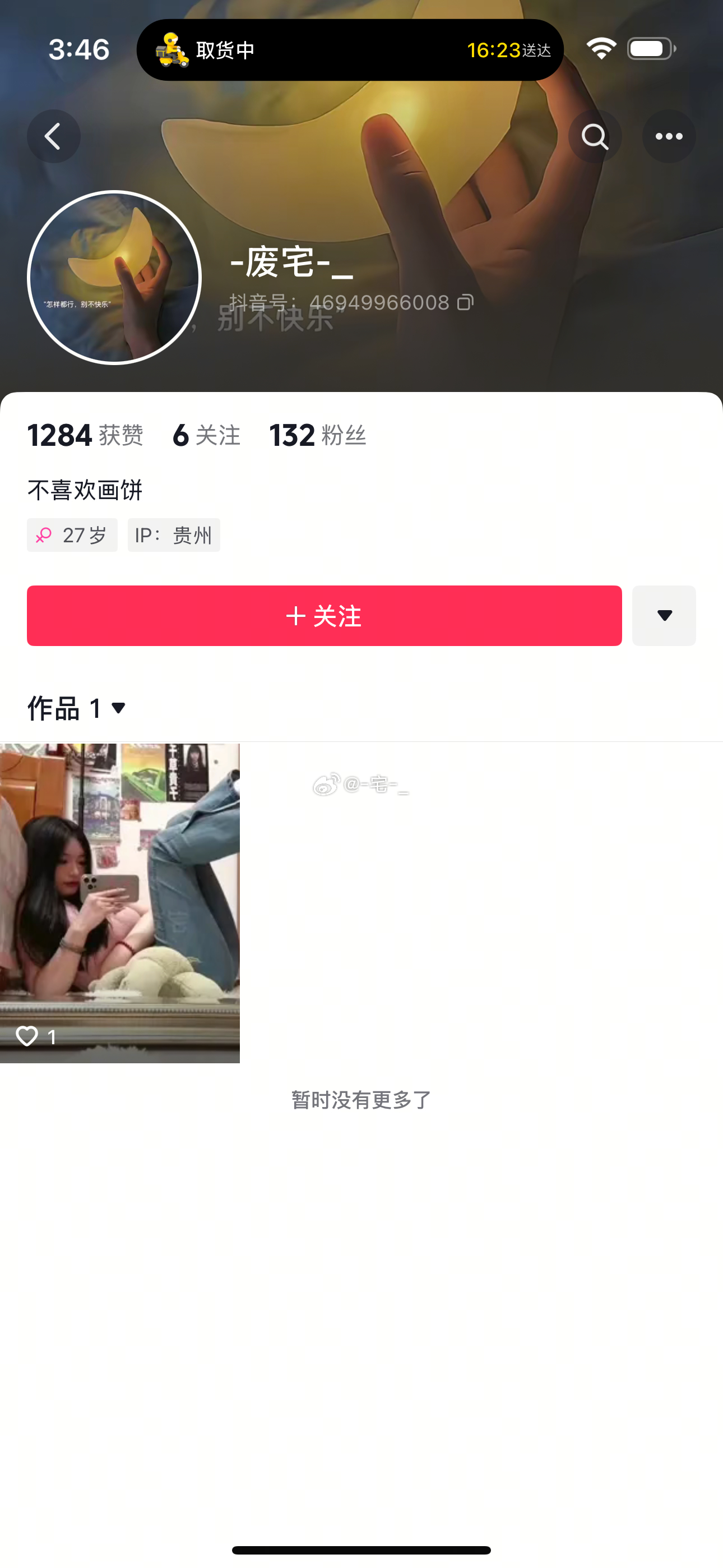View the 132 粉丝 followers list
723x1568 pixels.
[318, 435]
